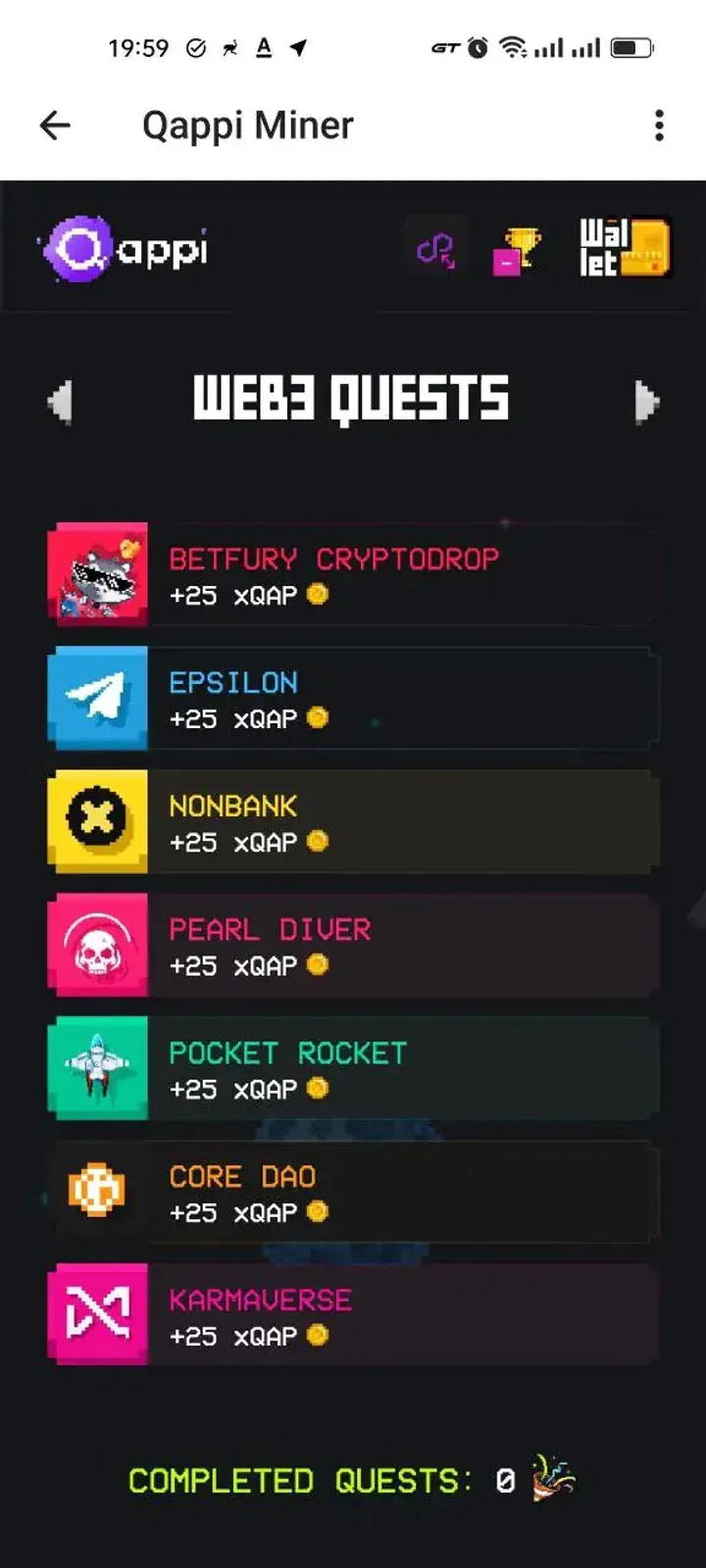
Task: Open the three-dot overflow menu
Action: 658,125
